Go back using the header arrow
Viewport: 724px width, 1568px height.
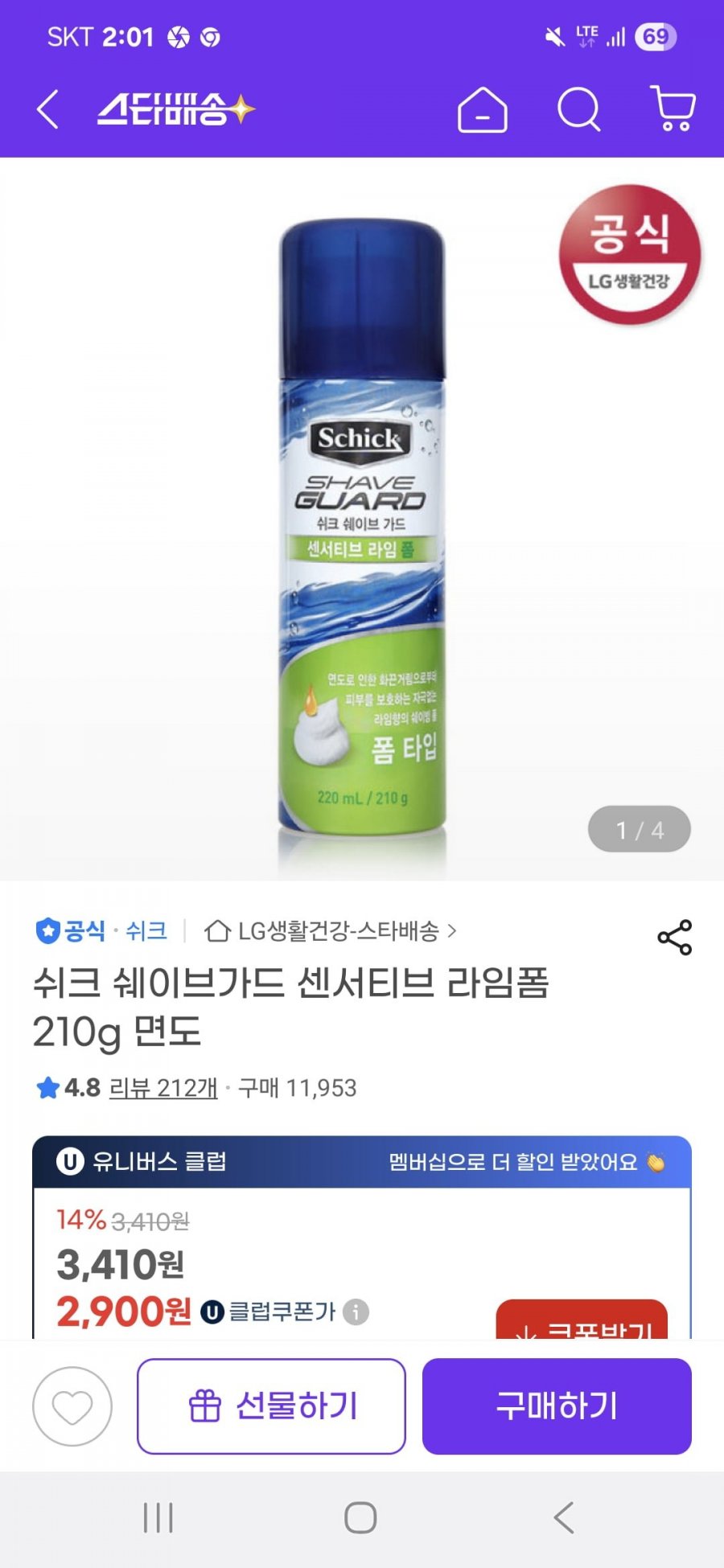48,109
